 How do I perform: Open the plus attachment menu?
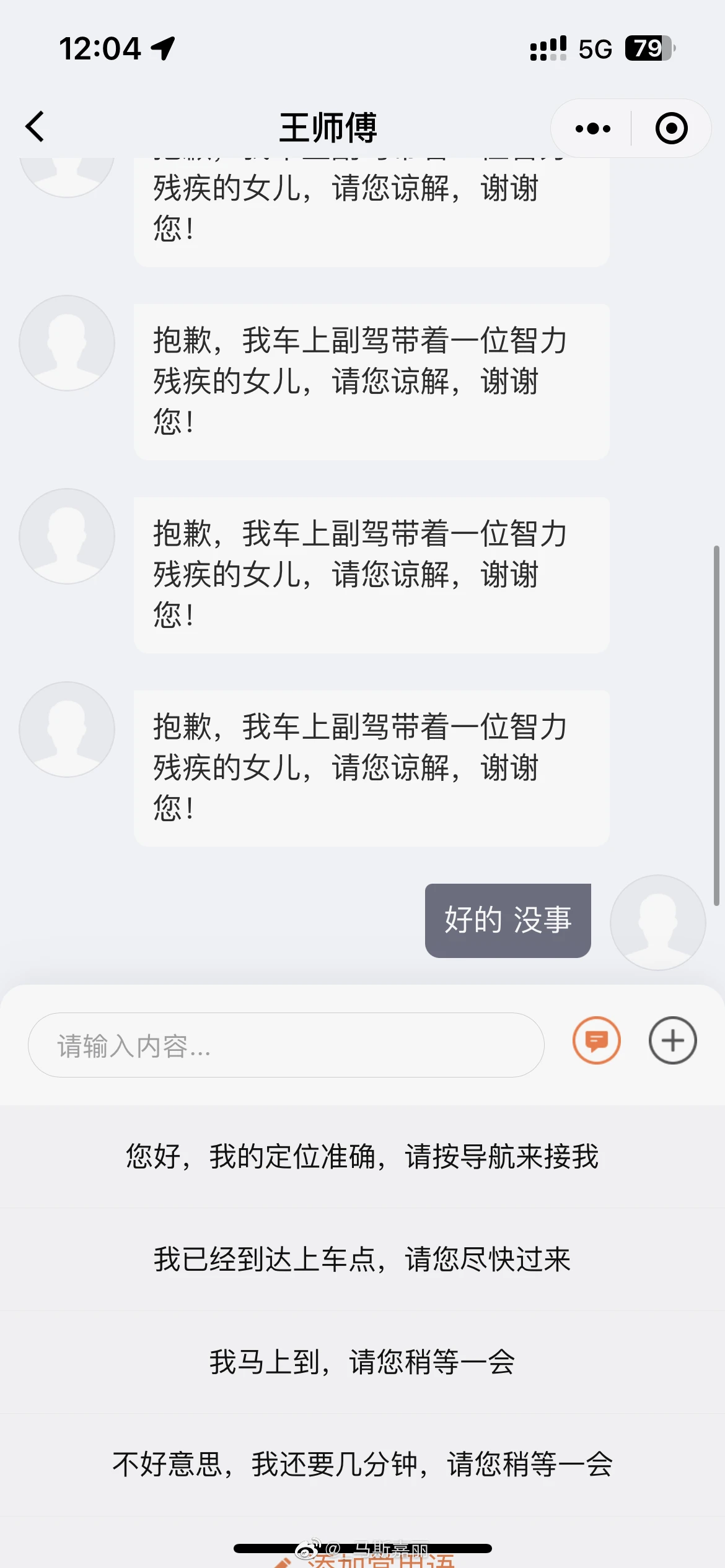pos(672,1040)
